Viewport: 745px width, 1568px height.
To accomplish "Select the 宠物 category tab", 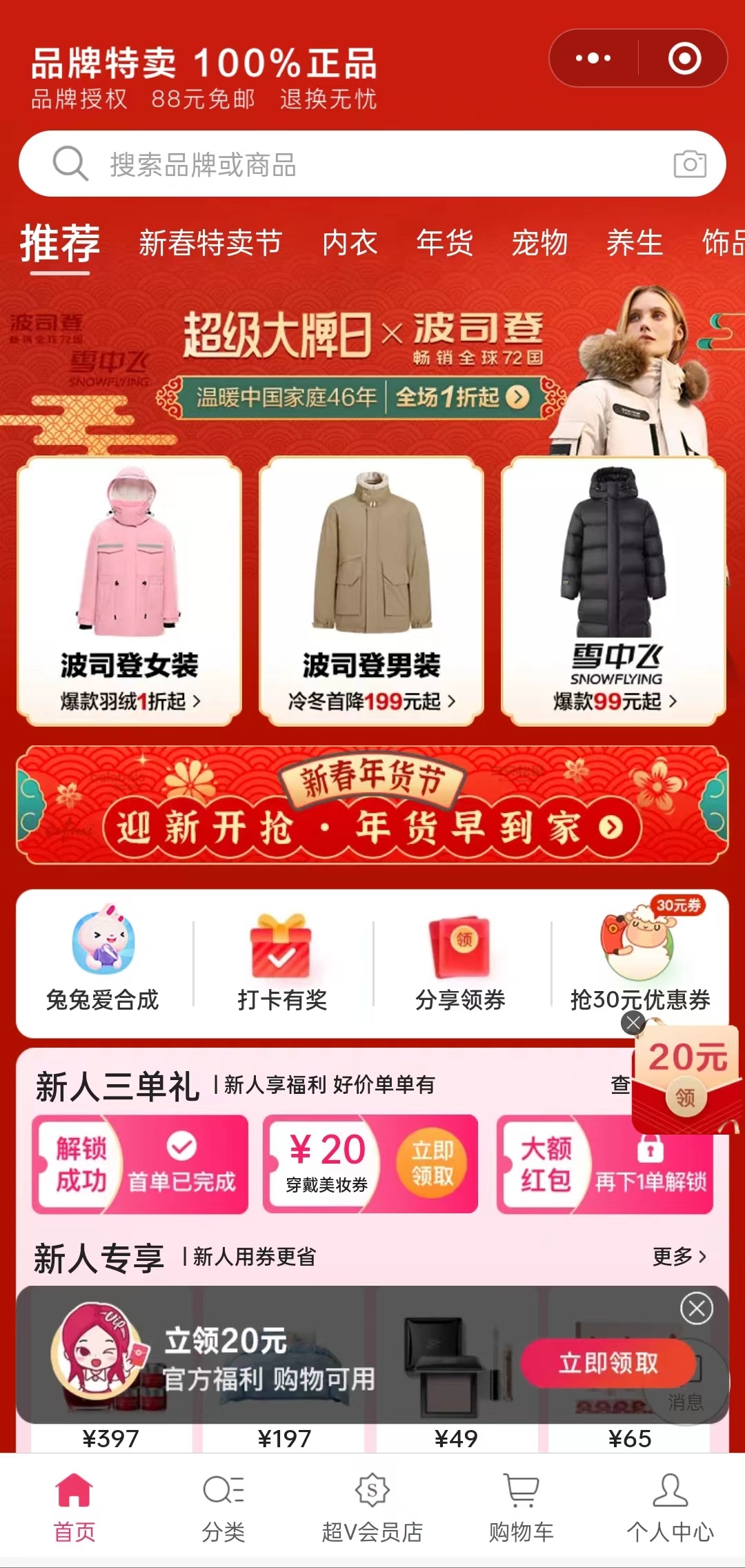I will click(539, 243).
